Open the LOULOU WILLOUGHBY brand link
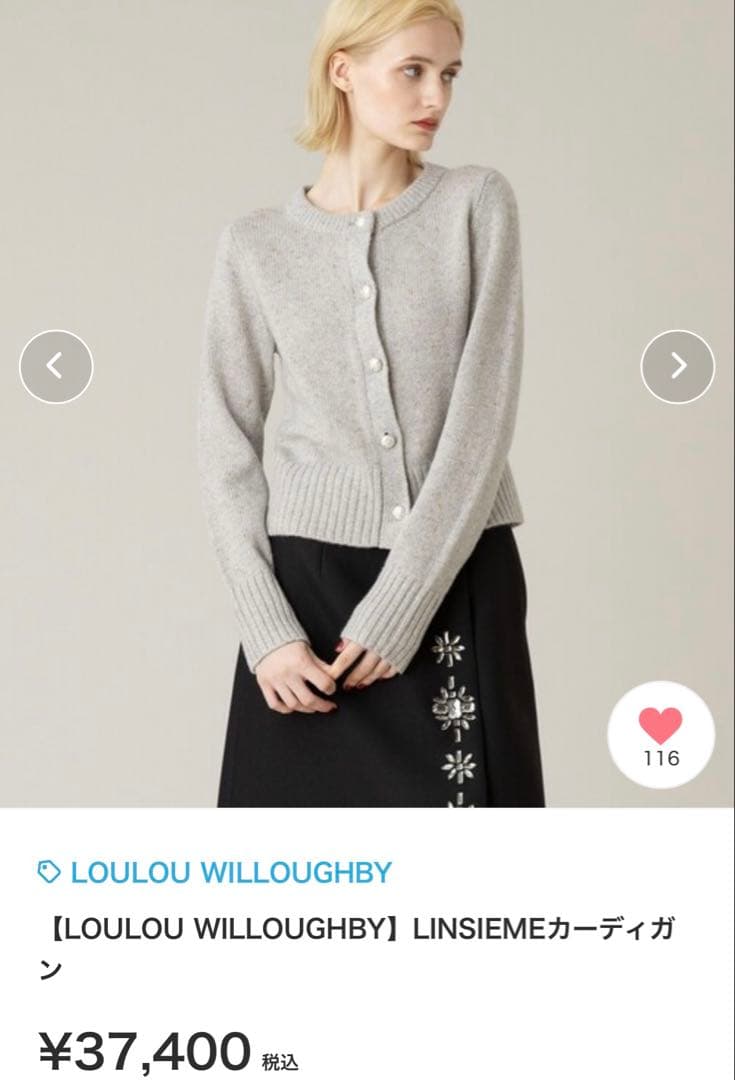 coord(230,872)
